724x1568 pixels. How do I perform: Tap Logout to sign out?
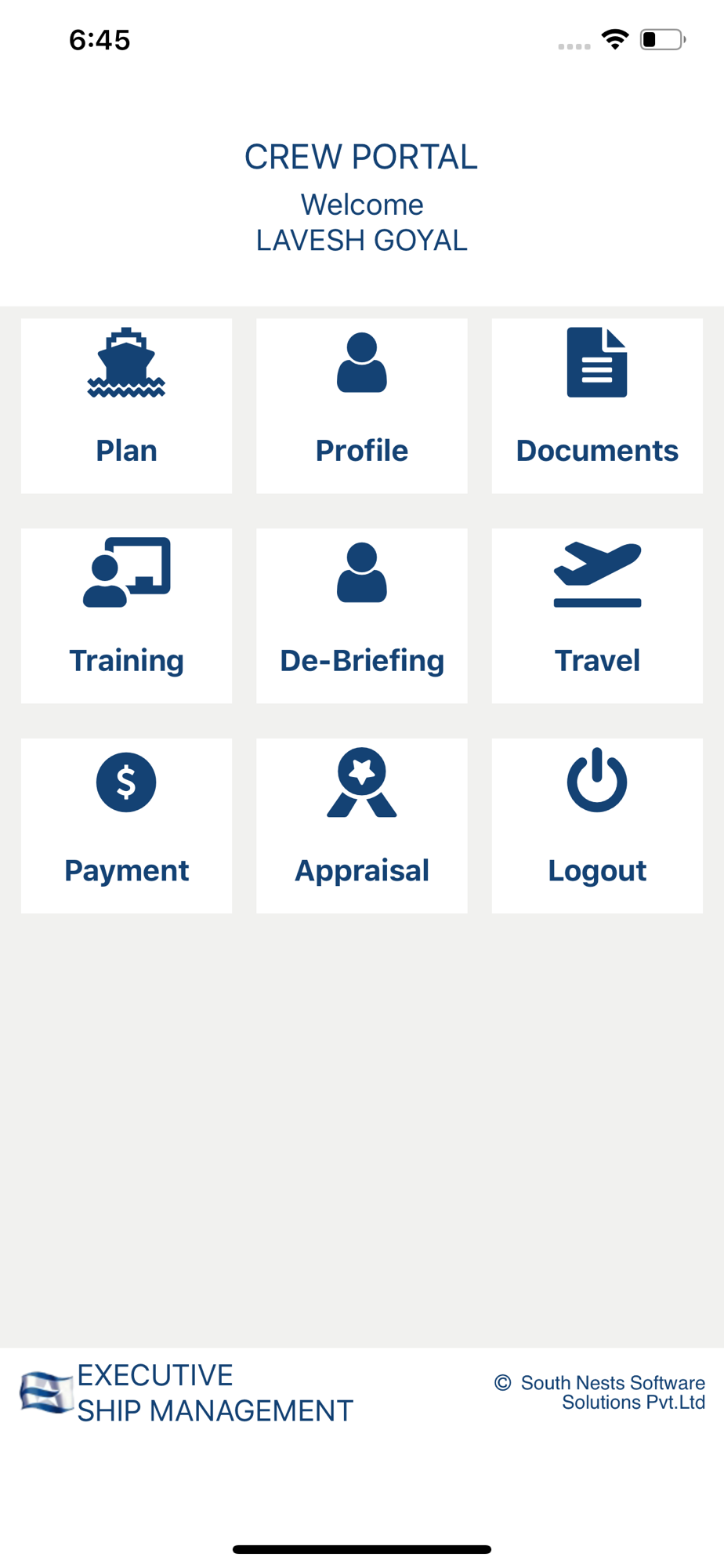(597, 826)
